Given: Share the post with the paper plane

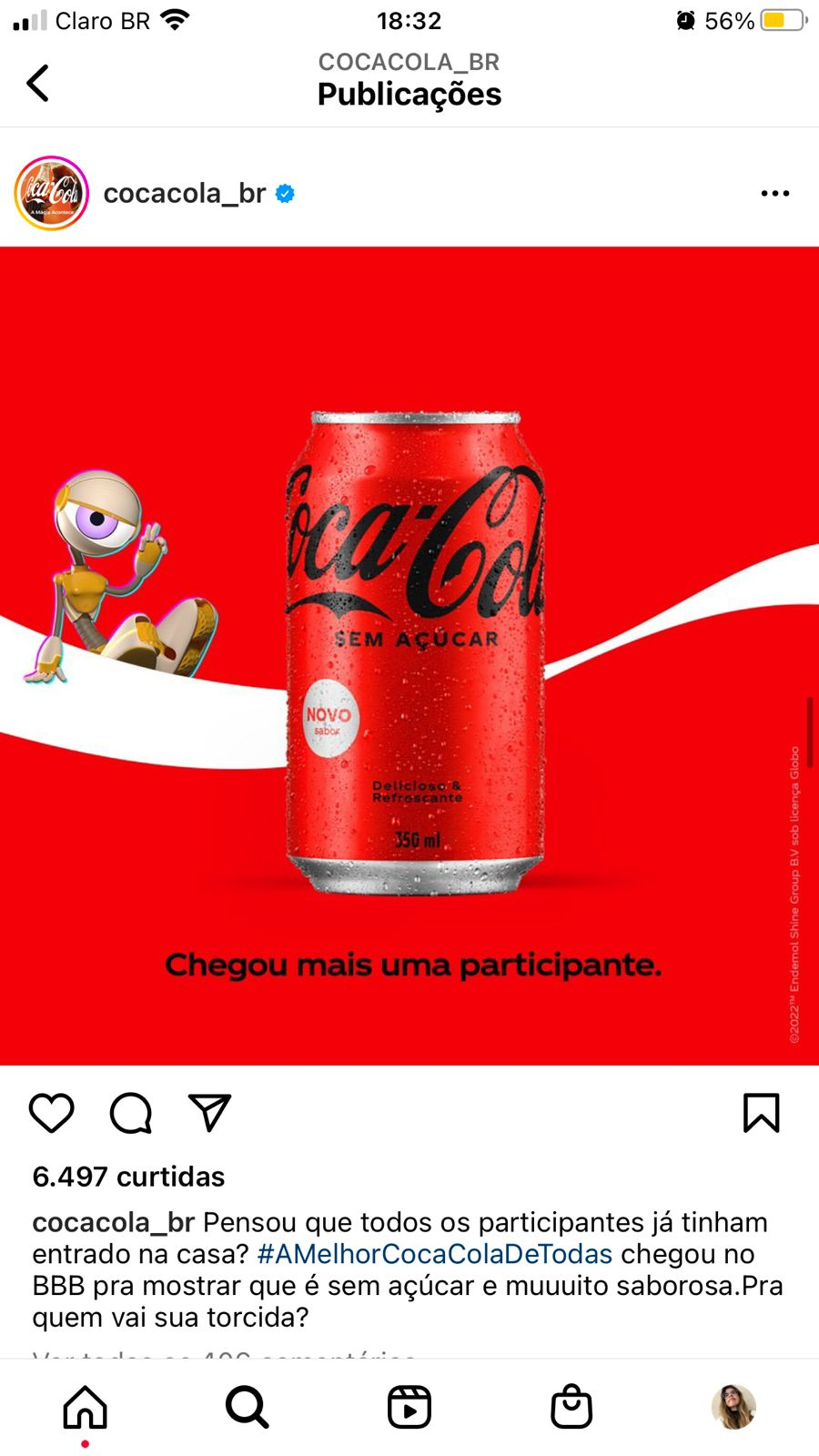Looking at the screenshot, I should (x=209, y=1113).
